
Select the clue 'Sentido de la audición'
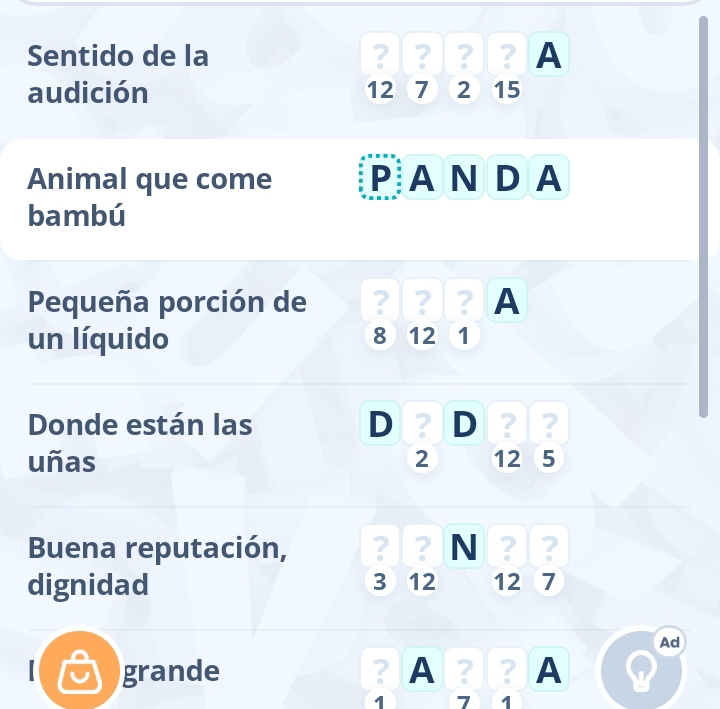(x=119, y=74)
